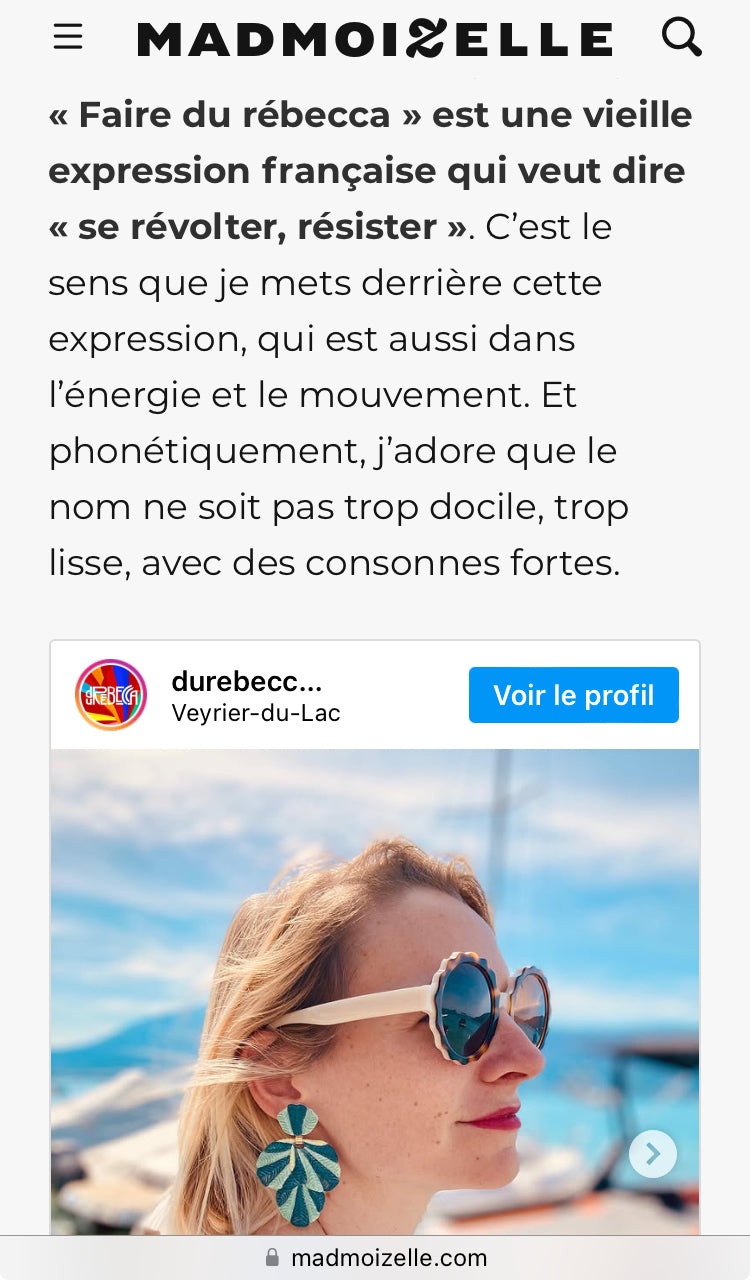The width and height of the screenshot is (750, 1280).
Task: Tap the madmoizelle.com address bar
Action: point(375,1258)
